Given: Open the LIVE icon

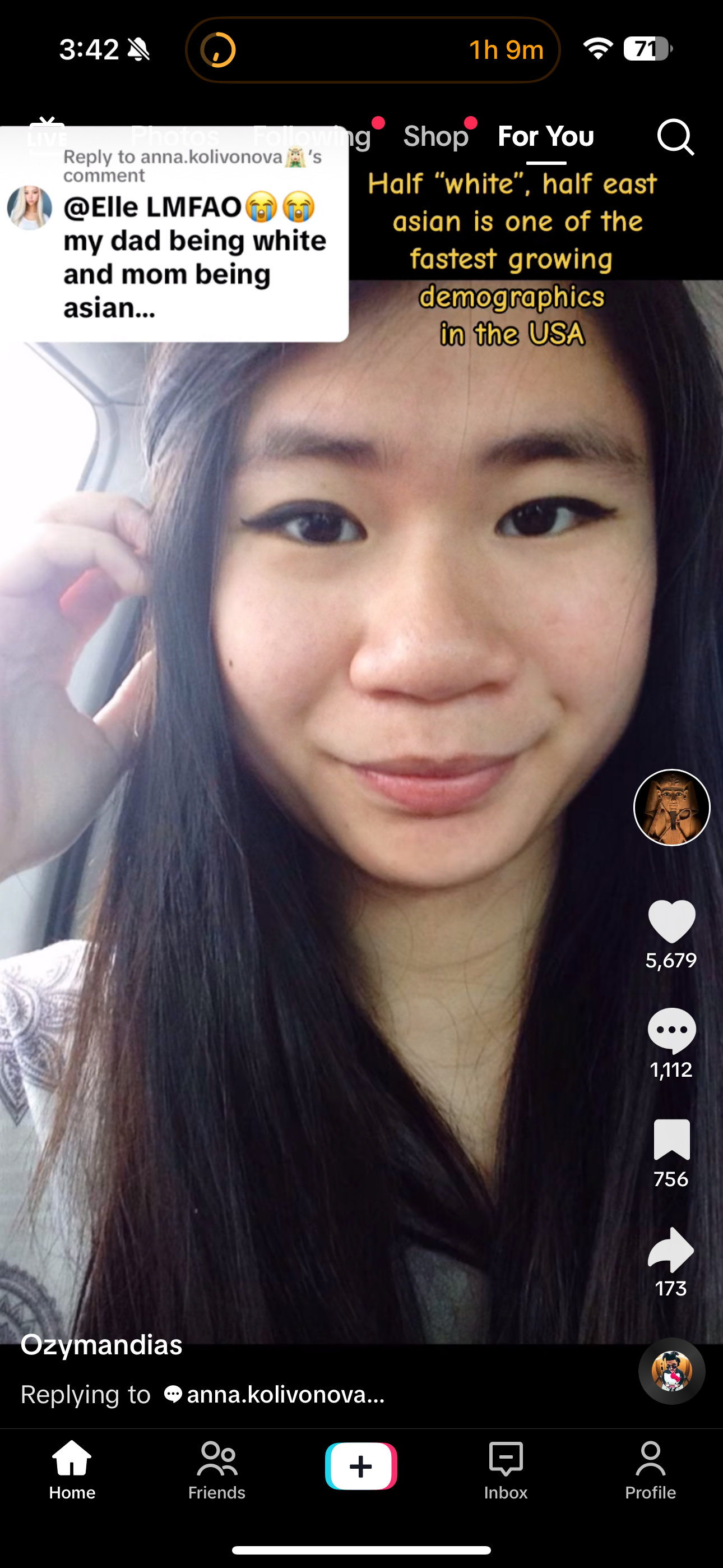Looking at the screenshot, I should click(48, 136).
